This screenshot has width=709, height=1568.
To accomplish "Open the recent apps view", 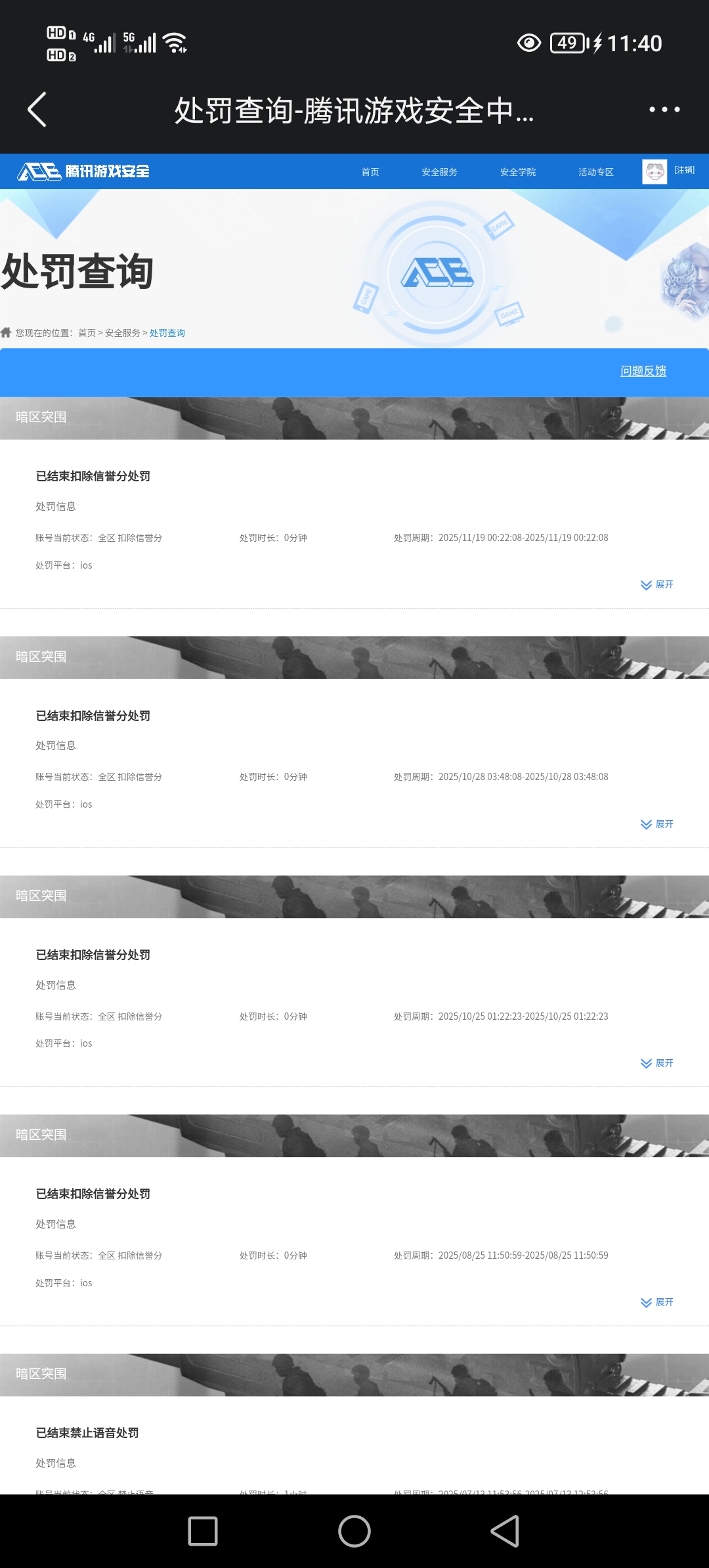I will pos(203,1531).
